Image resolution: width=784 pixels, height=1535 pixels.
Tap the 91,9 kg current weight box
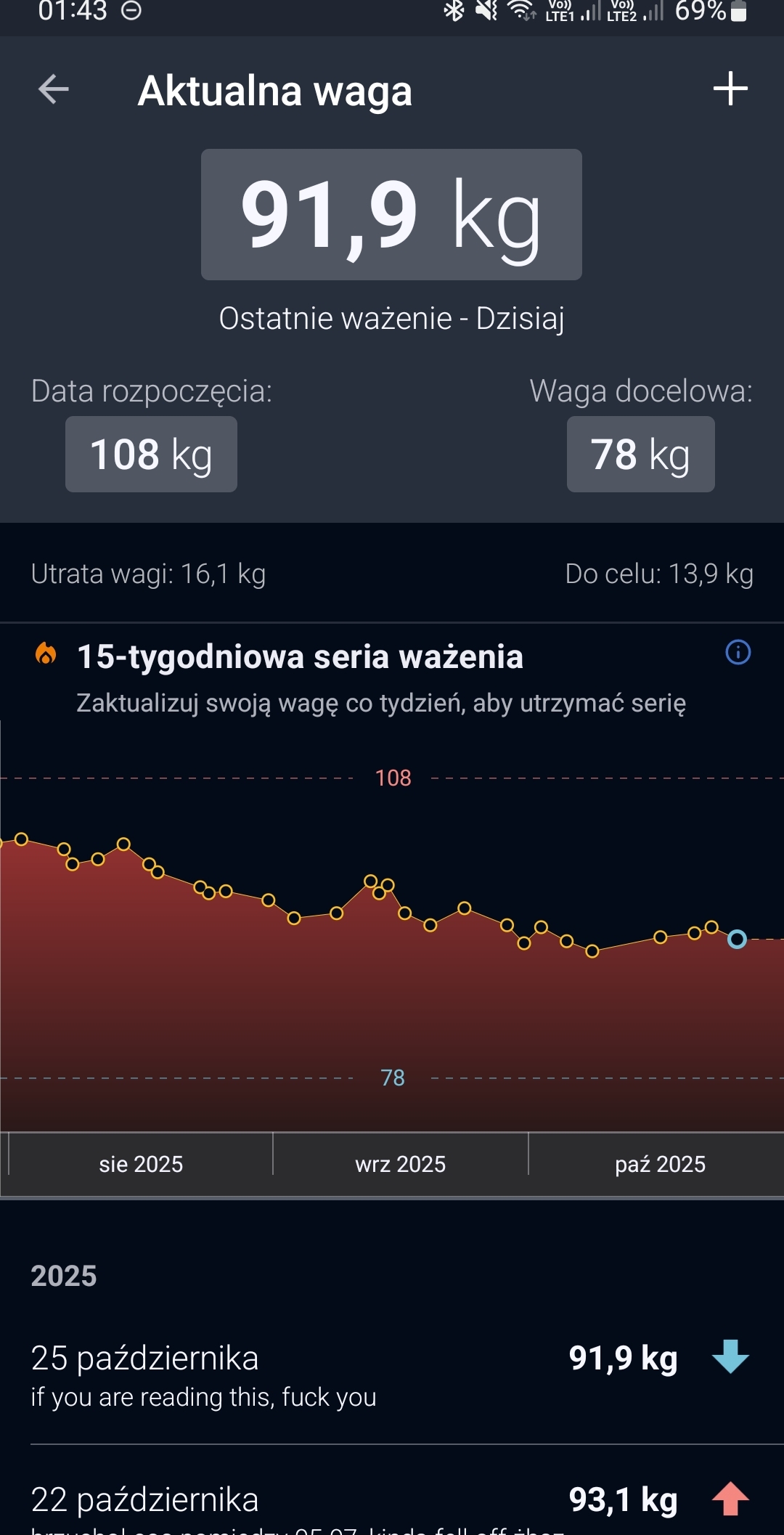(391, 215)
